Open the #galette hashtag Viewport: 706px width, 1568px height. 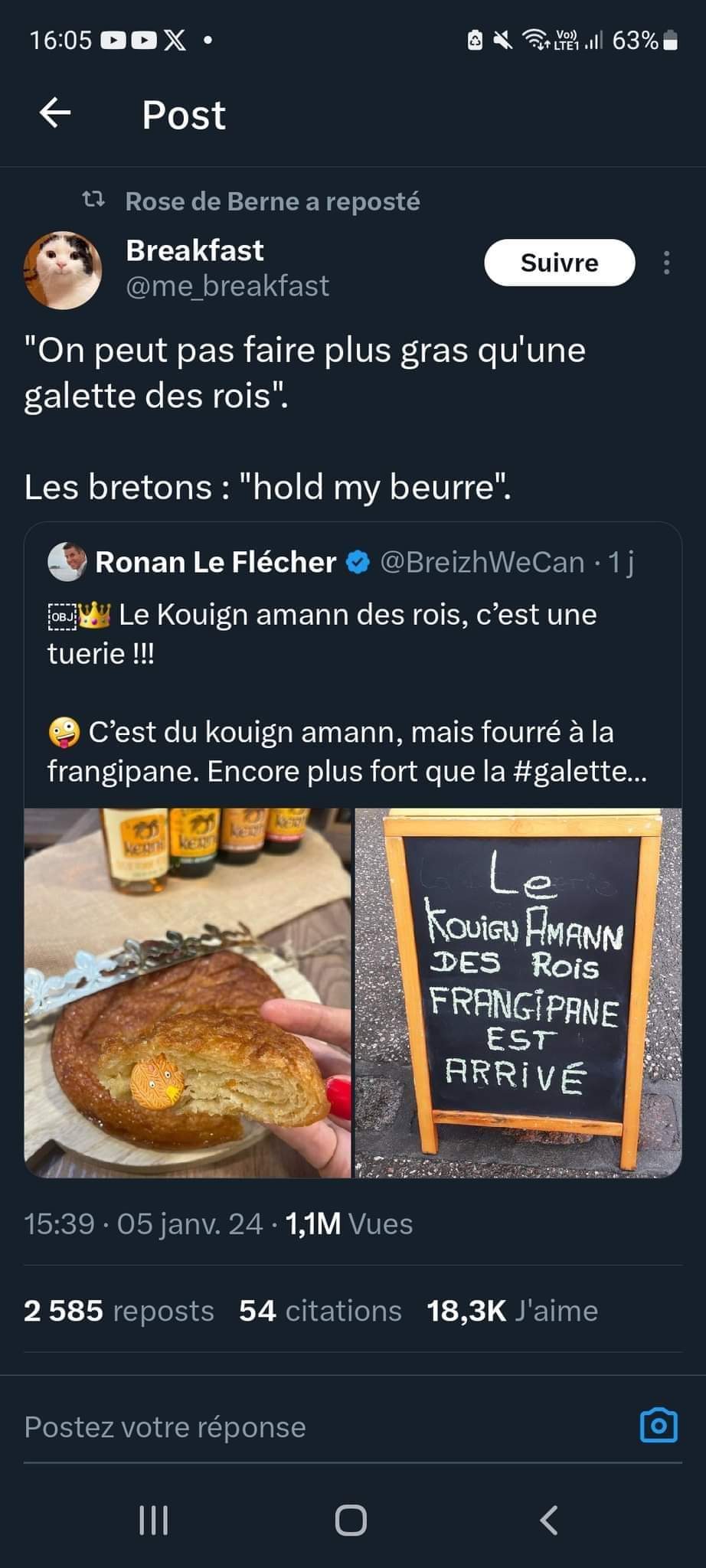(x=578, y=771)
